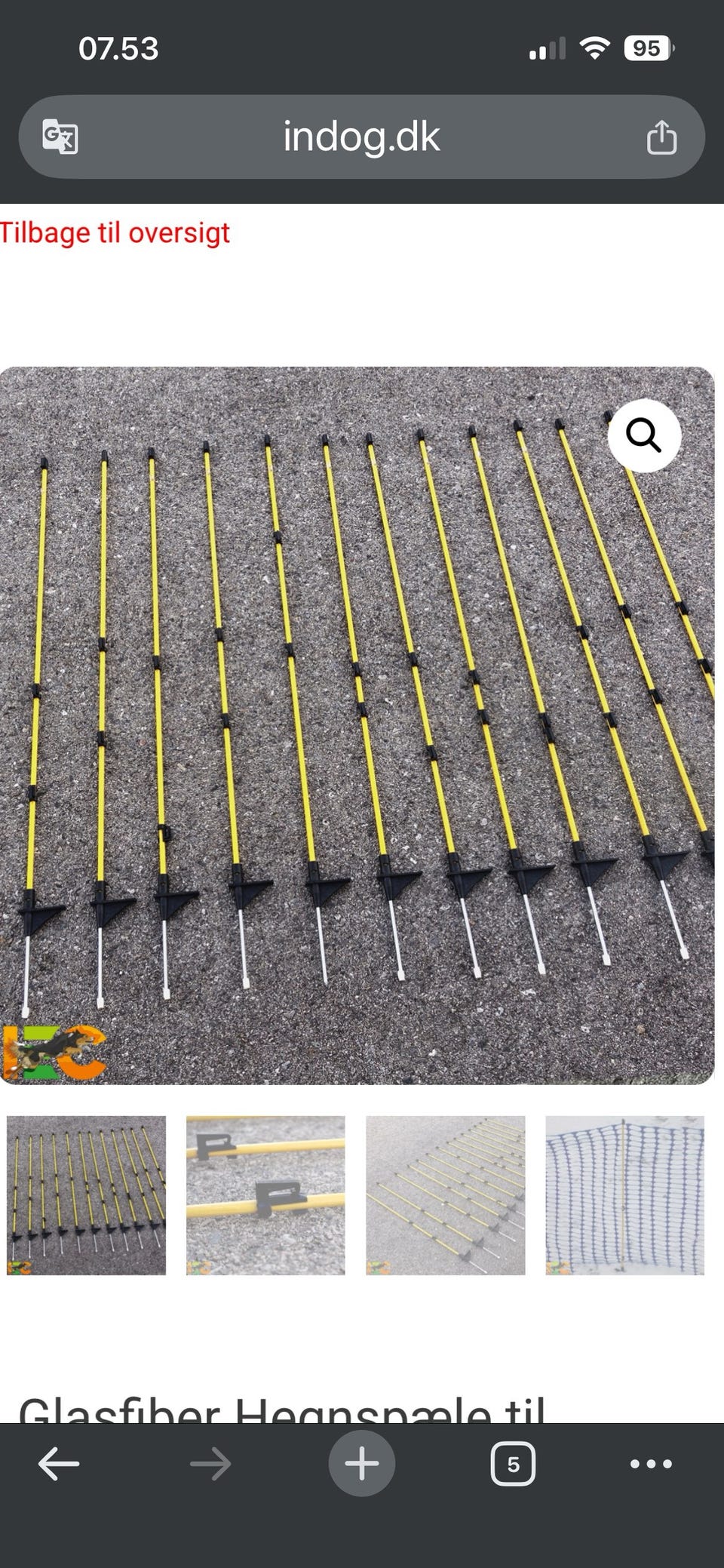This screenshot has height=1568, width=724.
Task: Select the blue net fence thumbnail
Action: (624, 1195)
